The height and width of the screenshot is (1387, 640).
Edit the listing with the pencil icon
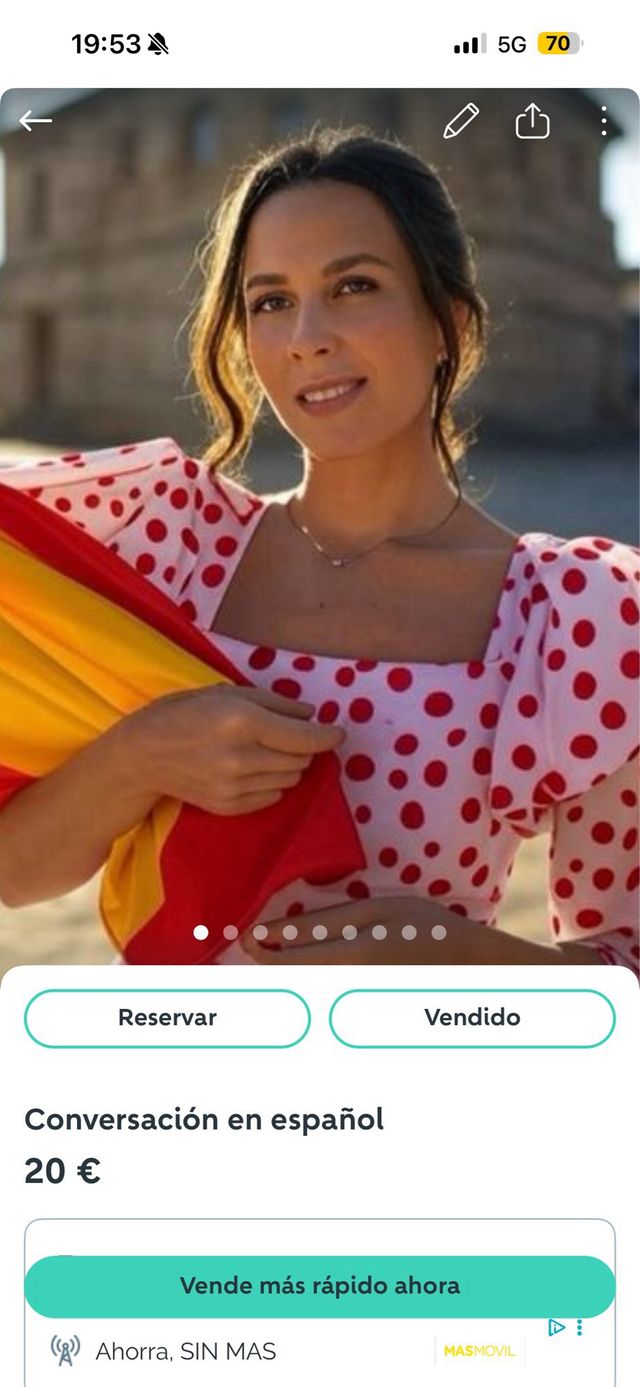point(461,121)
